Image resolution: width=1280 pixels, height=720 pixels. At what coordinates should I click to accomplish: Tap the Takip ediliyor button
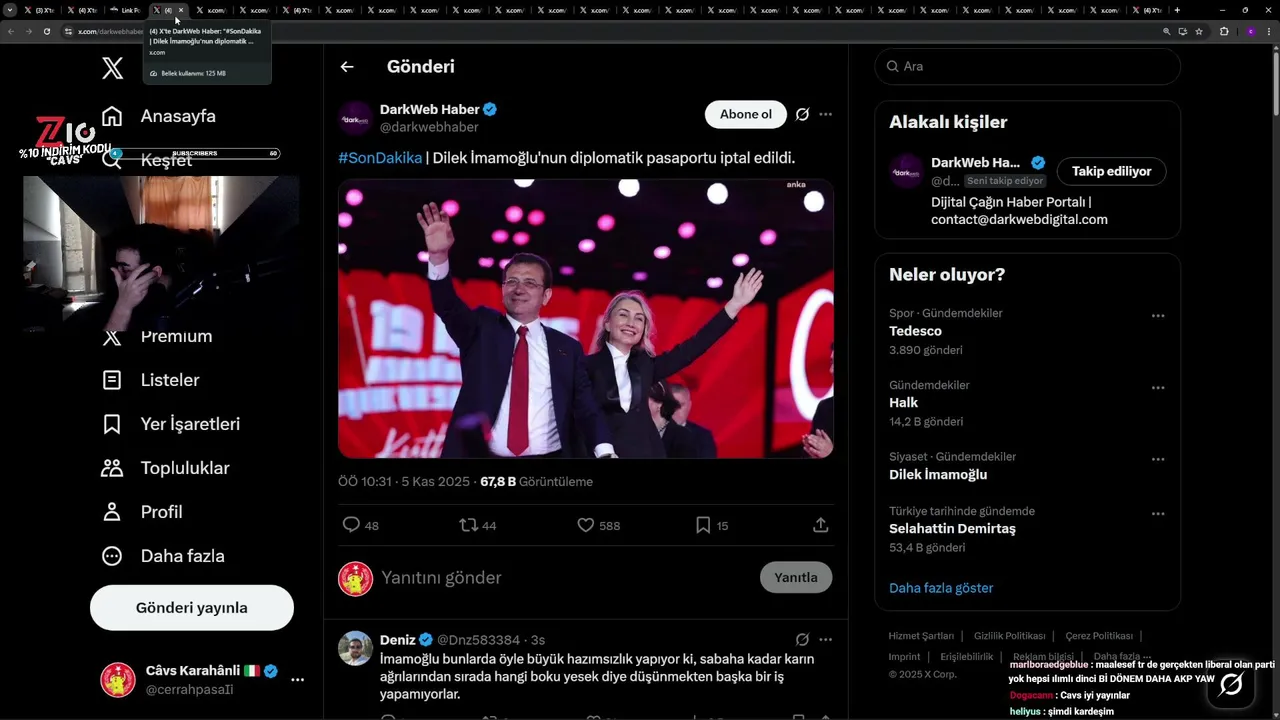point(1111,171)
